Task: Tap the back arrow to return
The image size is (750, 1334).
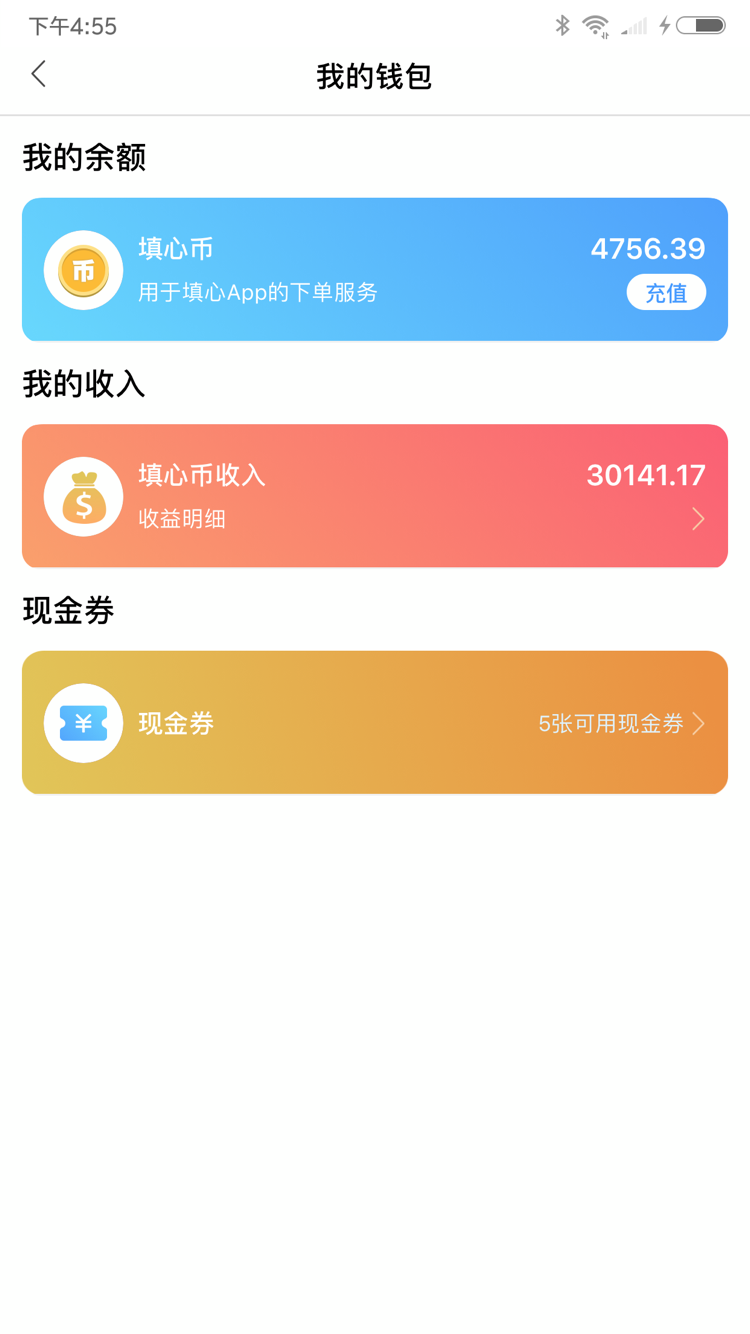Action: [38, 75]
